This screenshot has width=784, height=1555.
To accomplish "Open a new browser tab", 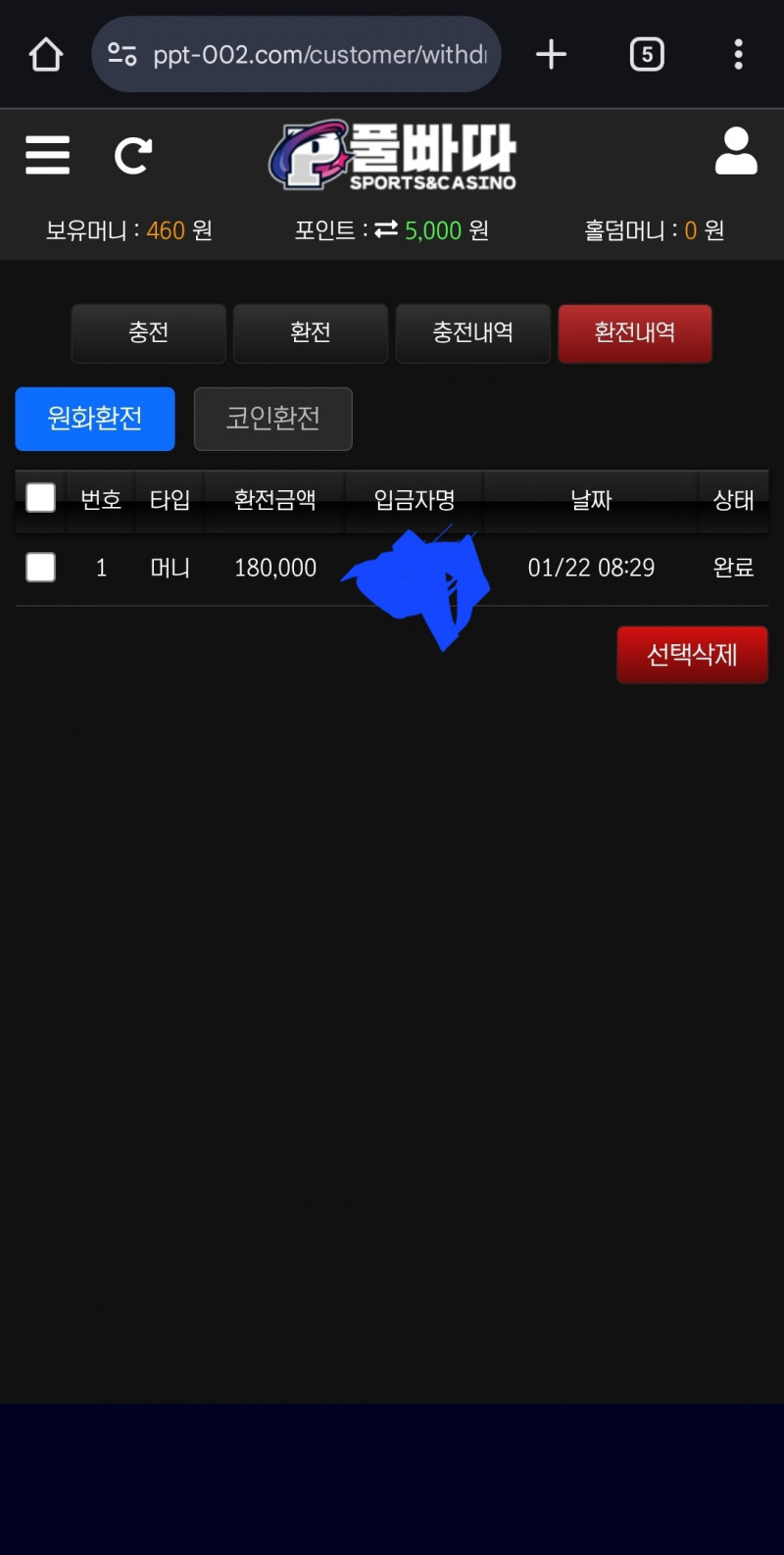I will pos(551,55).
